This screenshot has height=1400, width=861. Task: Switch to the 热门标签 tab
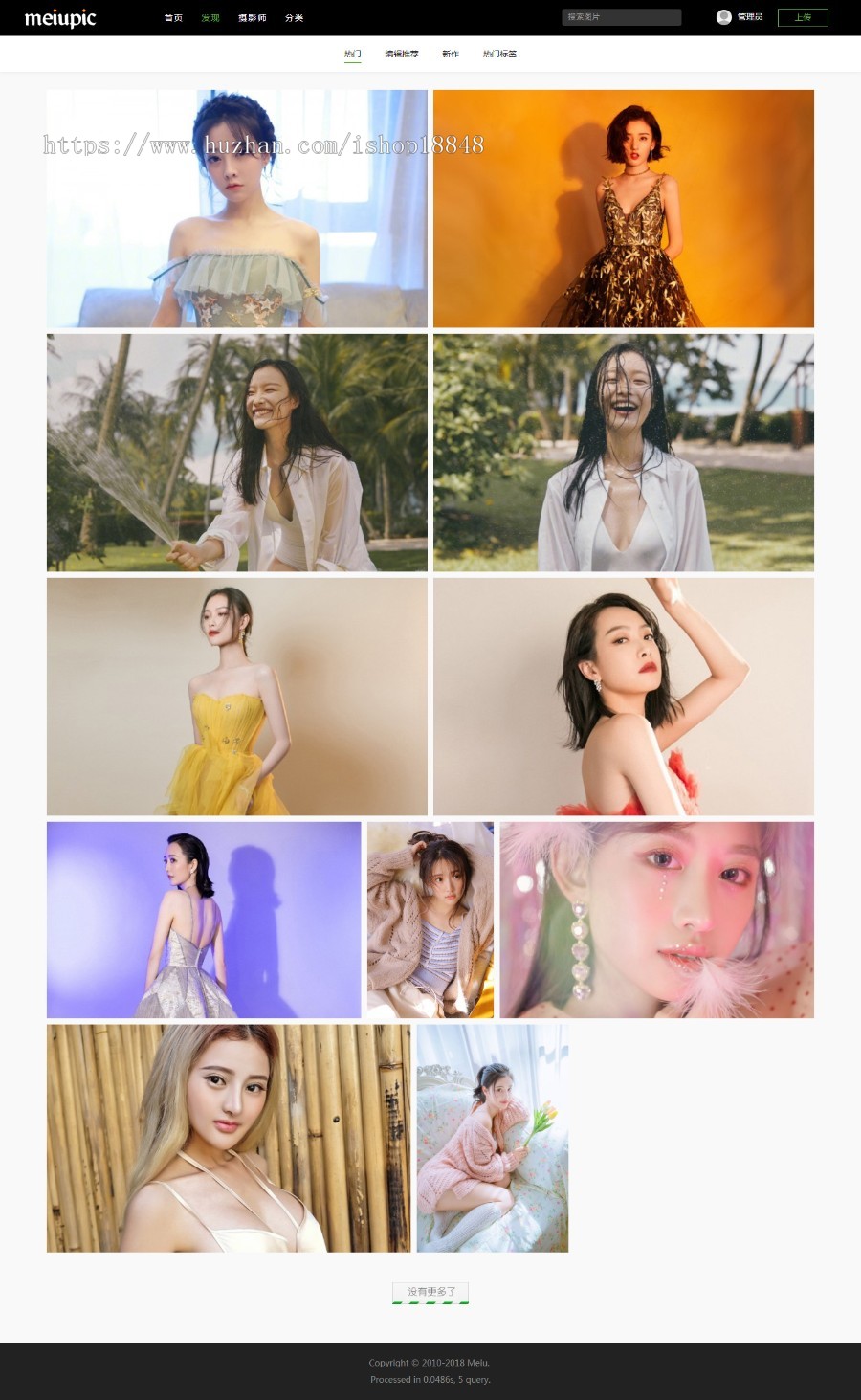(499, 55)
